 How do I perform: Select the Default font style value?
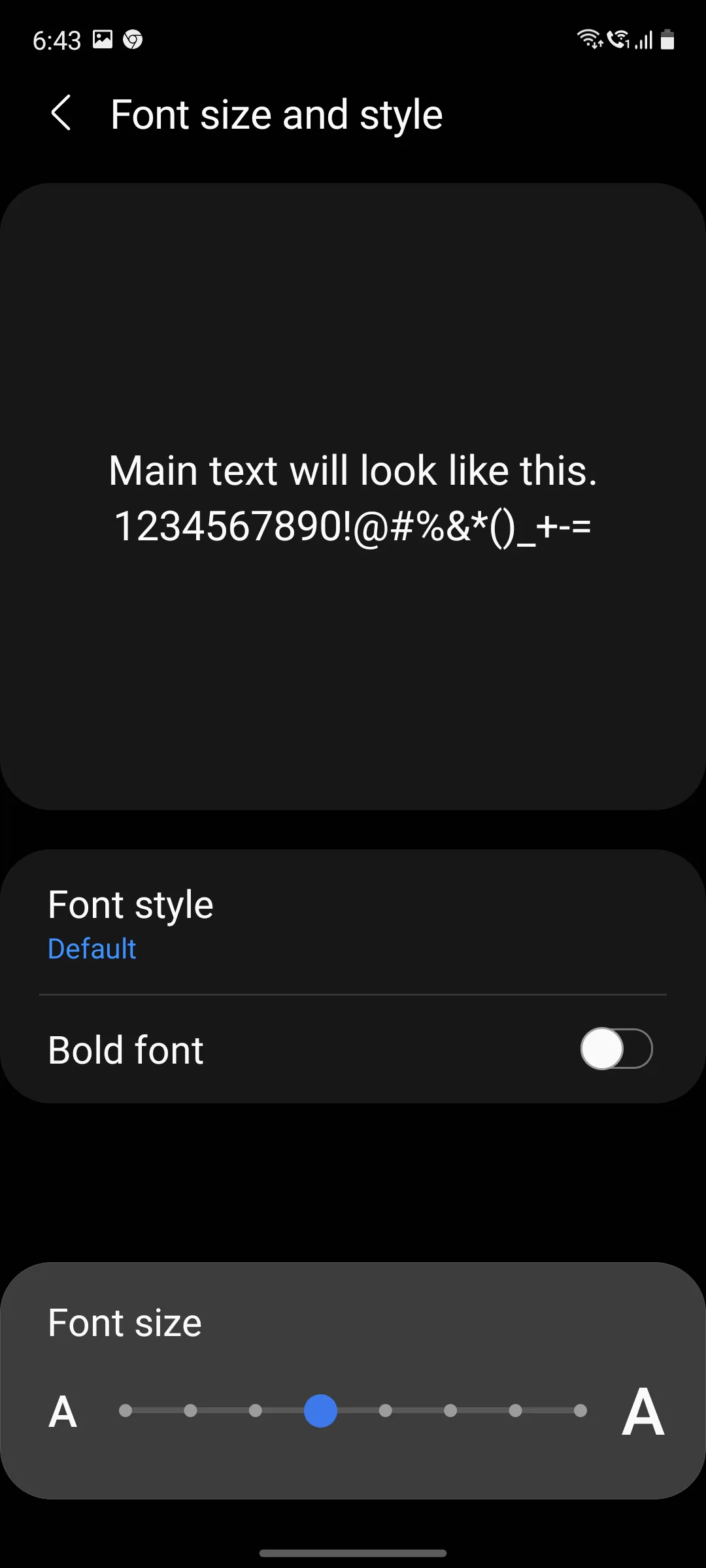pyautogui.click(x=92, y=949)
